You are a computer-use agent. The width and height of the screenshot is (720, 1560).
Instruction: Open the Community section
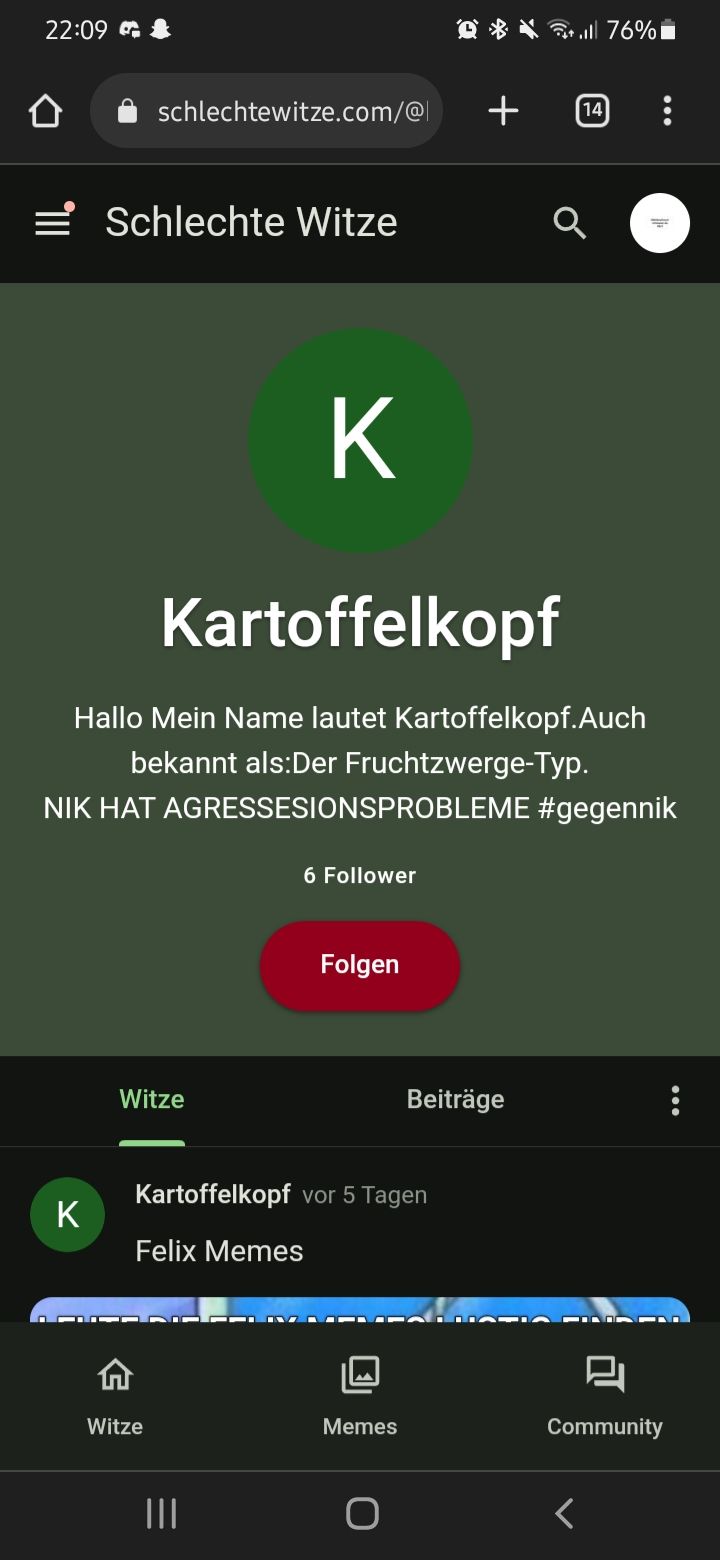point(604,1396)
